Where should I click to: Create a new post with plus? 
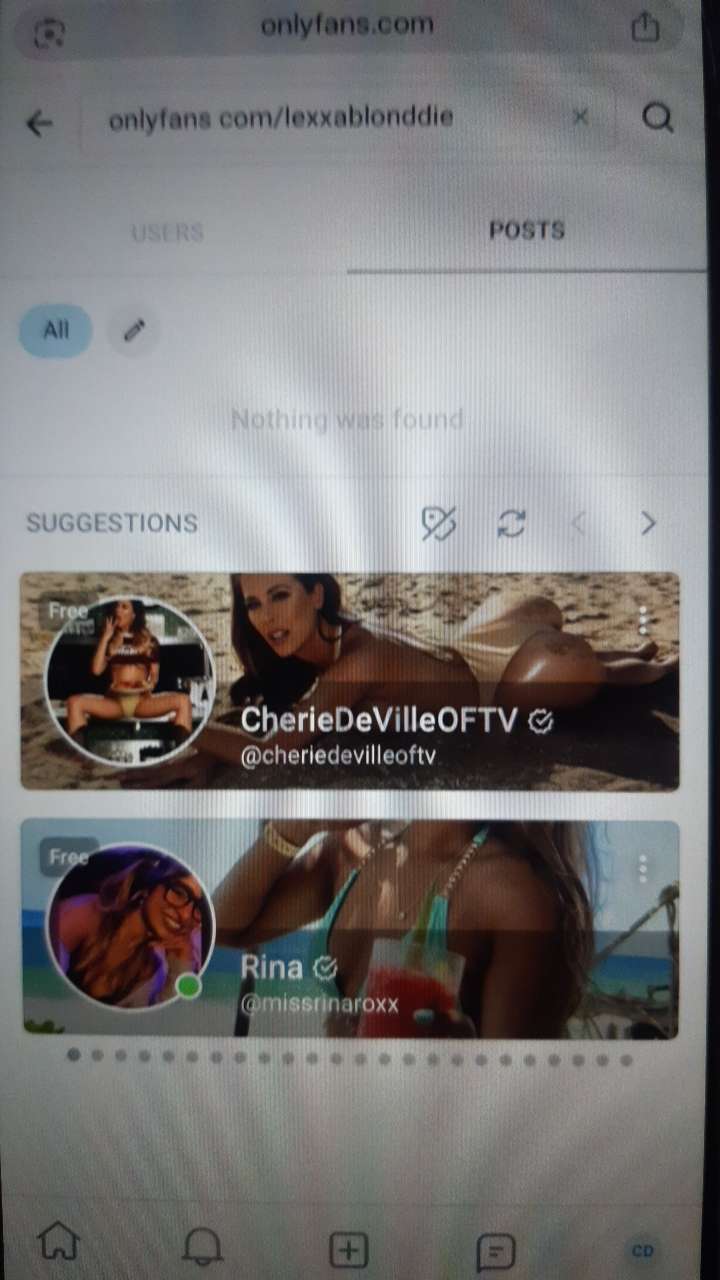click(348, 1250)
